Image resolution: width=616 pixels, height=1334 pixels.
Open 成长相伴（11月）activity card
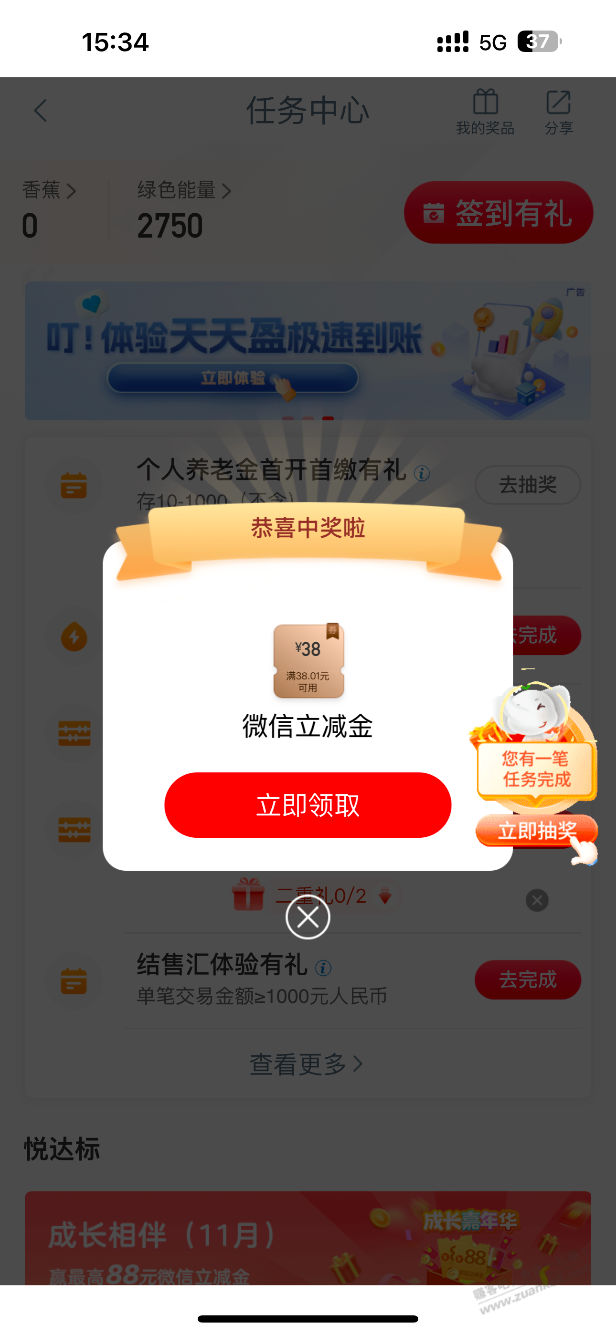[307, 1238]
